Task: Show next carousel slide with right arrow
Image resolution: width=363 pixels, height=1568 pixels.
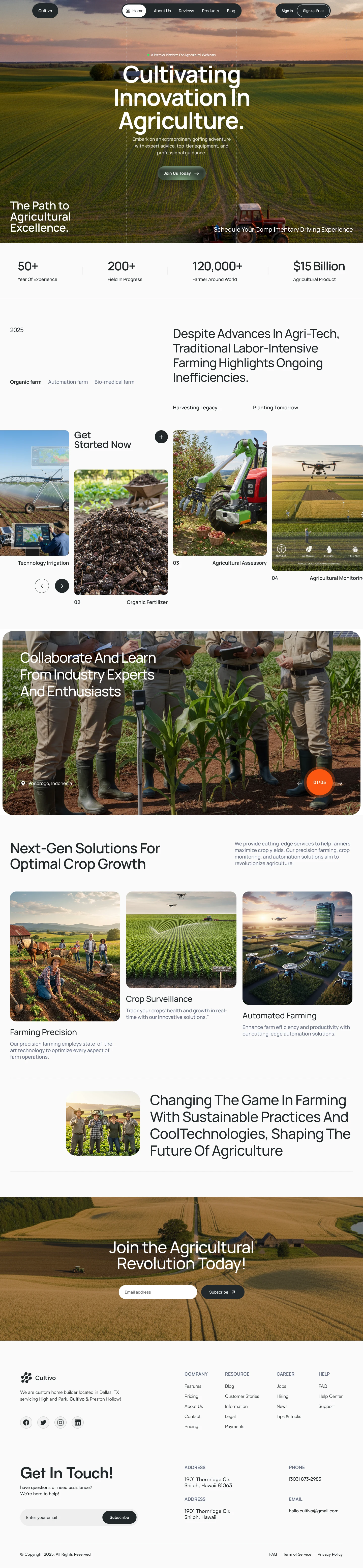Action: pos(62,586)
